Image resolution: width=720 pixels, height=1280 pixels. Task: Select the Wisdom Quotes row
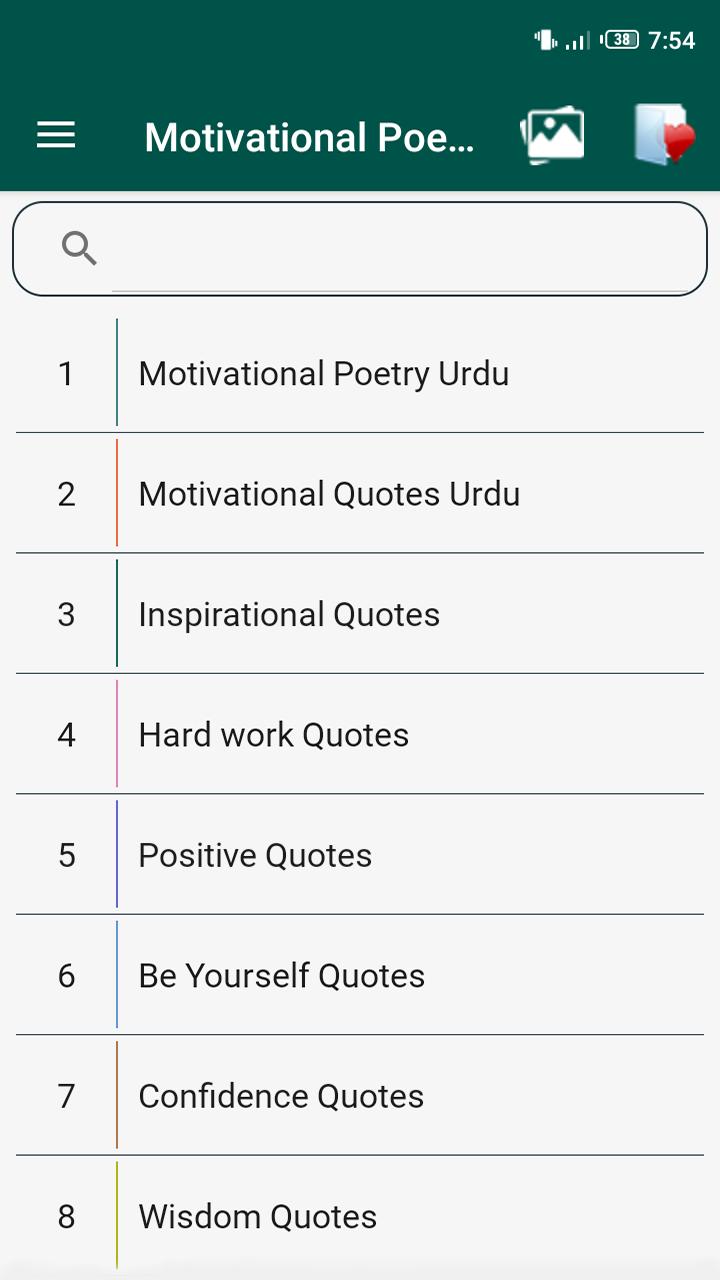coord(257,1216)
